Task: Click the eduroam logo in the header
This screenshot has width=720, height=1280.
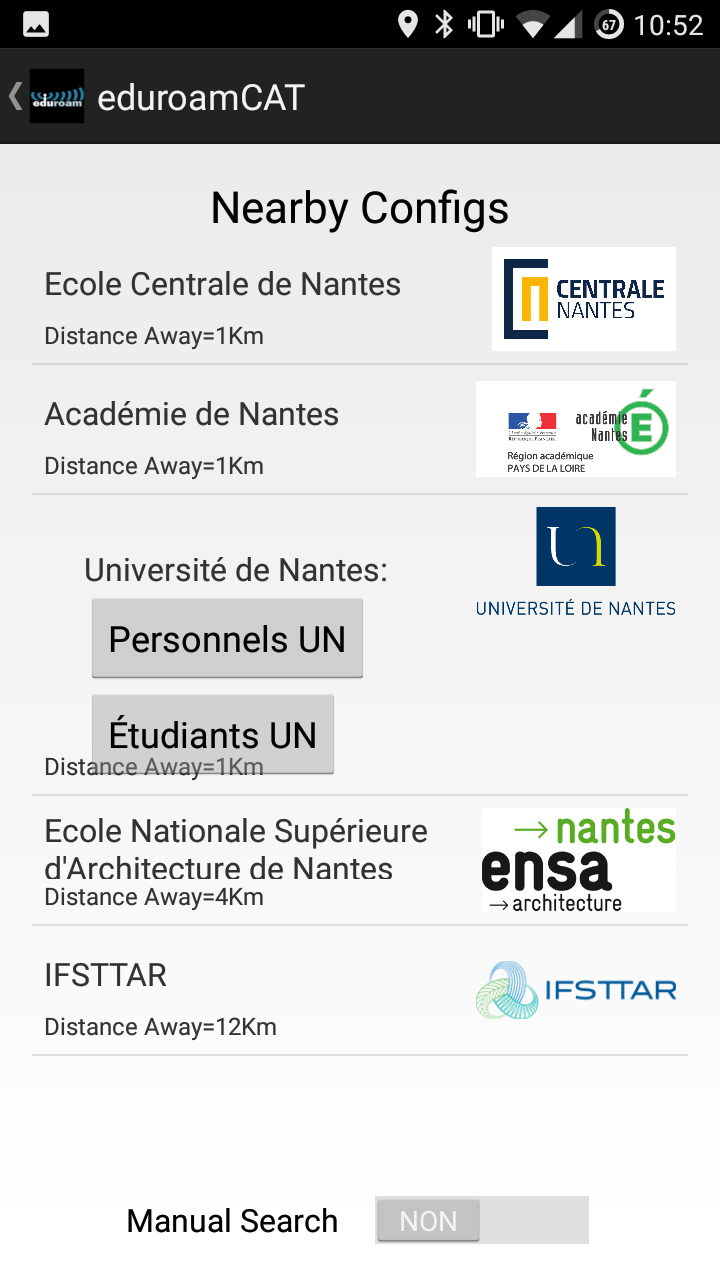Action: pyautogui.click(x=57, y=96)
